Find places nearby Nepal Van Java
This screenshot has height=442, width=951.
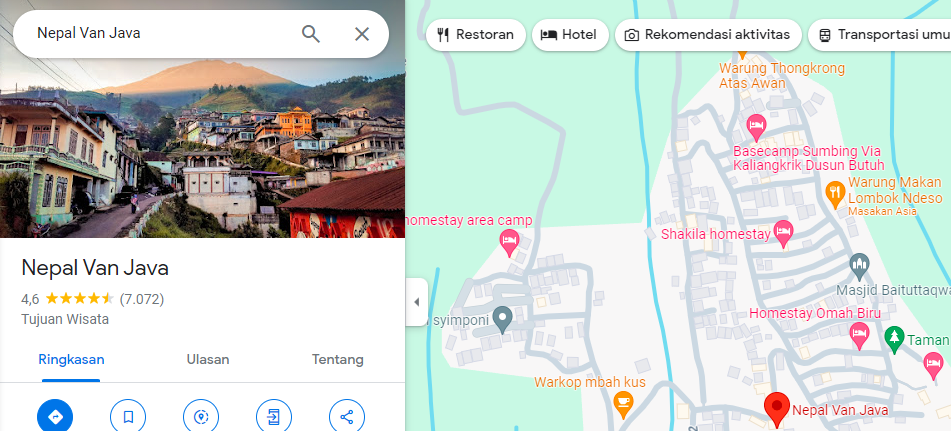tap(201, 416)
